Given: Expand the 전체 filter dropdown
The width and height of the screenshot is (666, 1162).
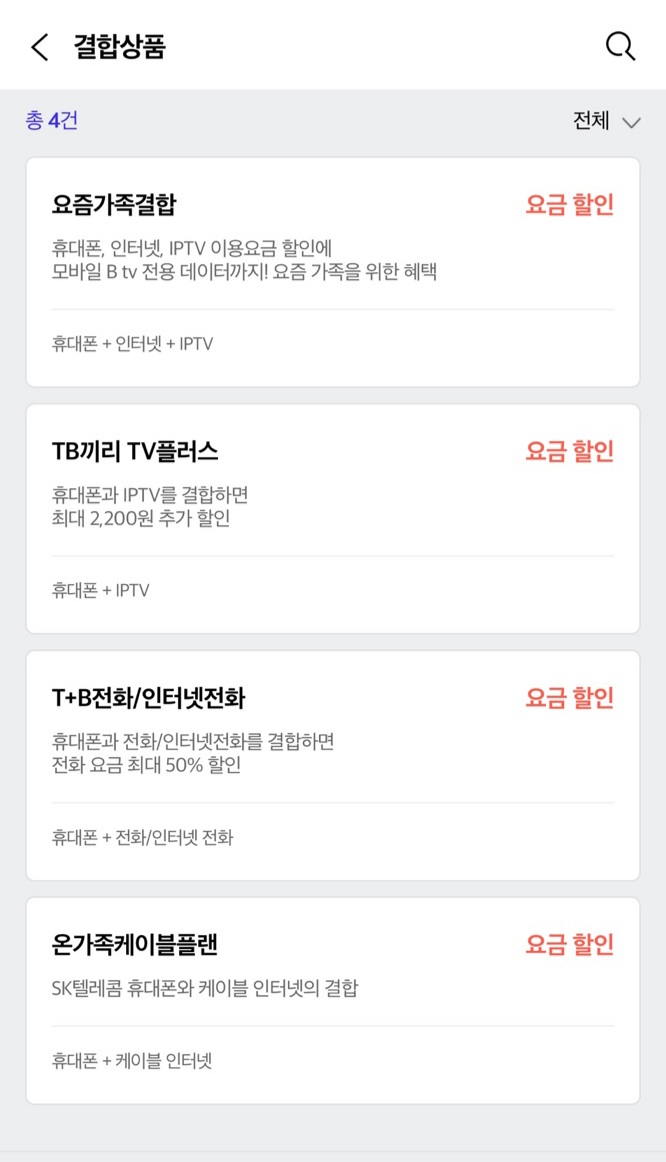Looking at the screenshot, I should click(606, 121).
